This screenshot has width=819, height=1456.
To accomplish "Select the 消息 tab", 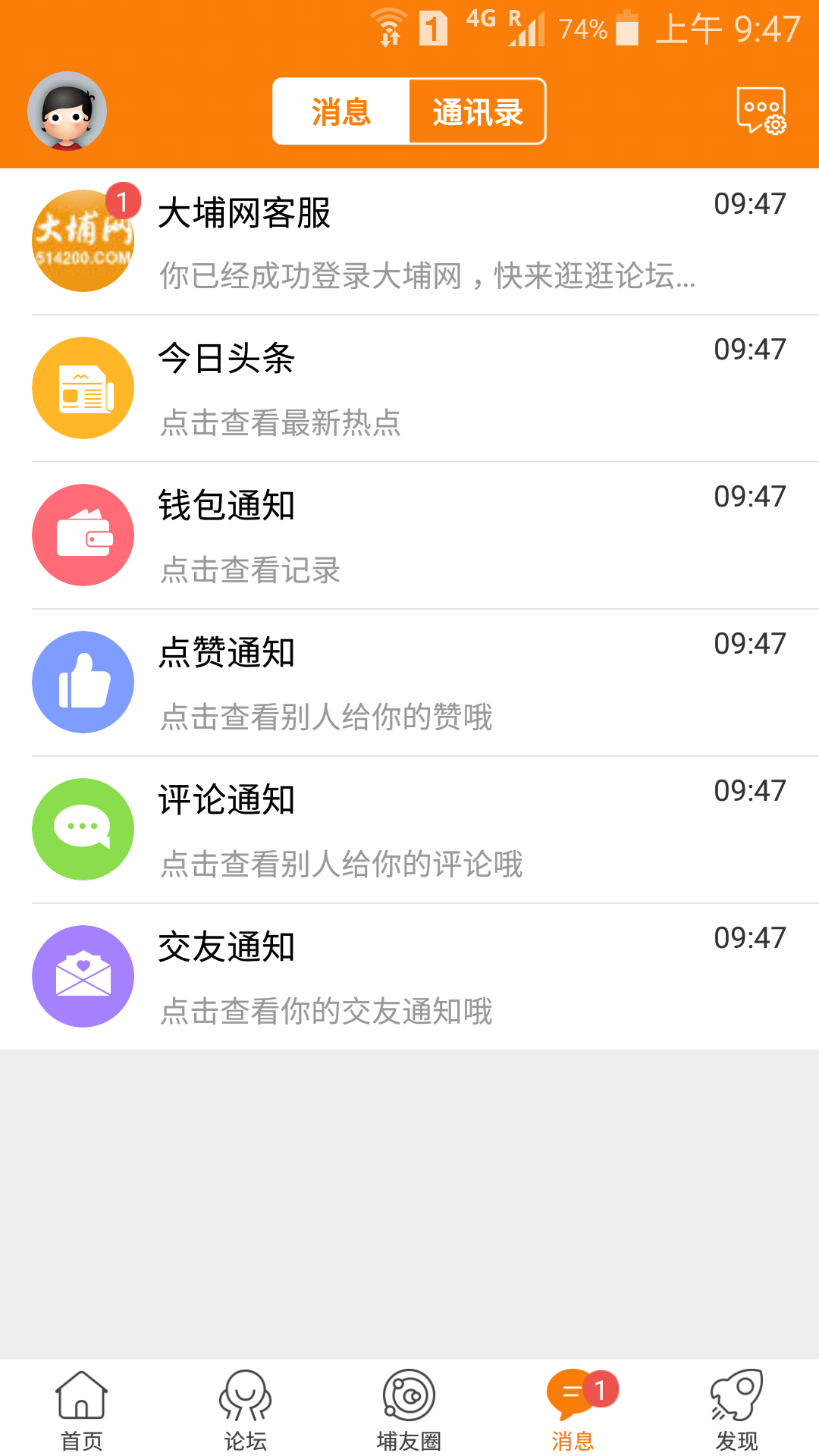I will coord(339,111).
